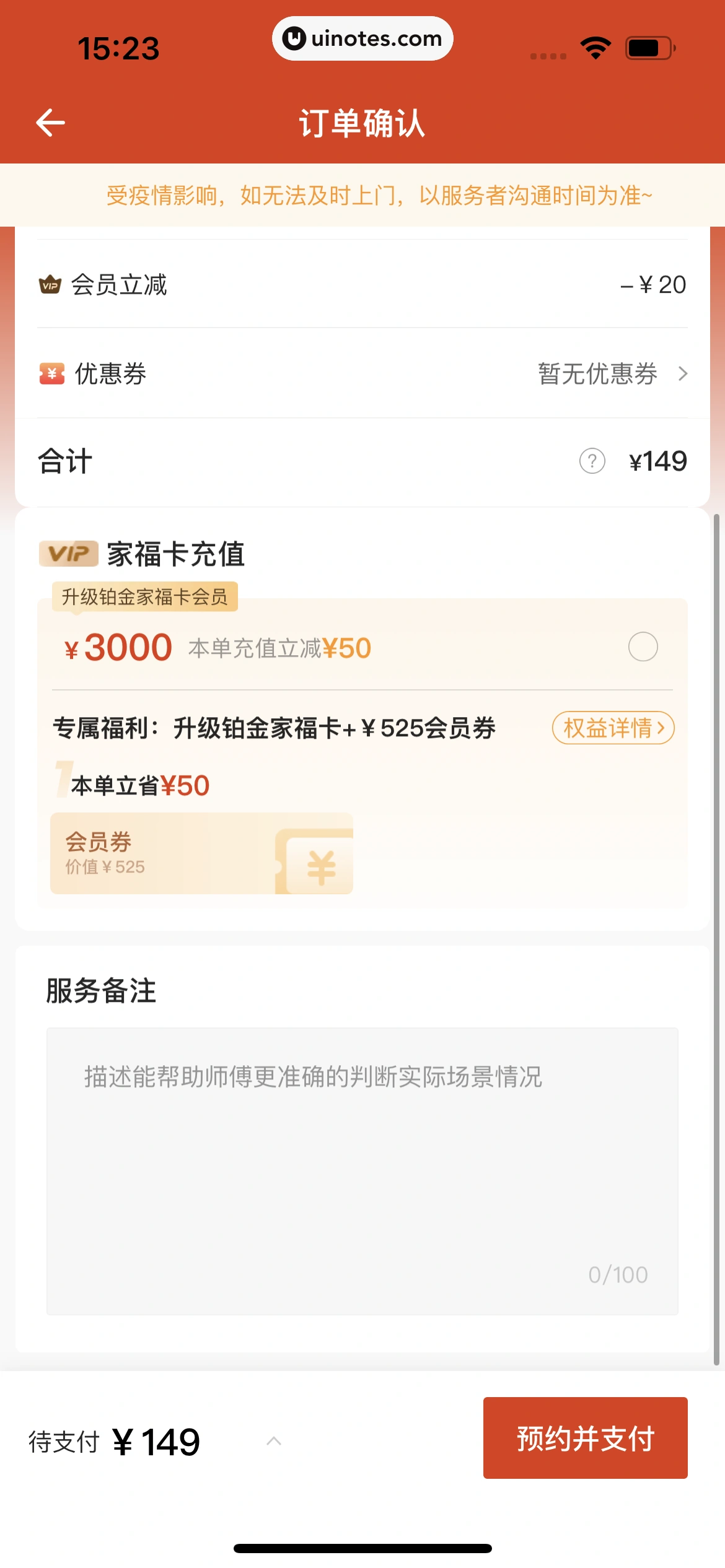Click the VIP crown icon beside 会员立减
This screenshot has height=1568, width=725.
pyautogui.click(x=51, y=285)
